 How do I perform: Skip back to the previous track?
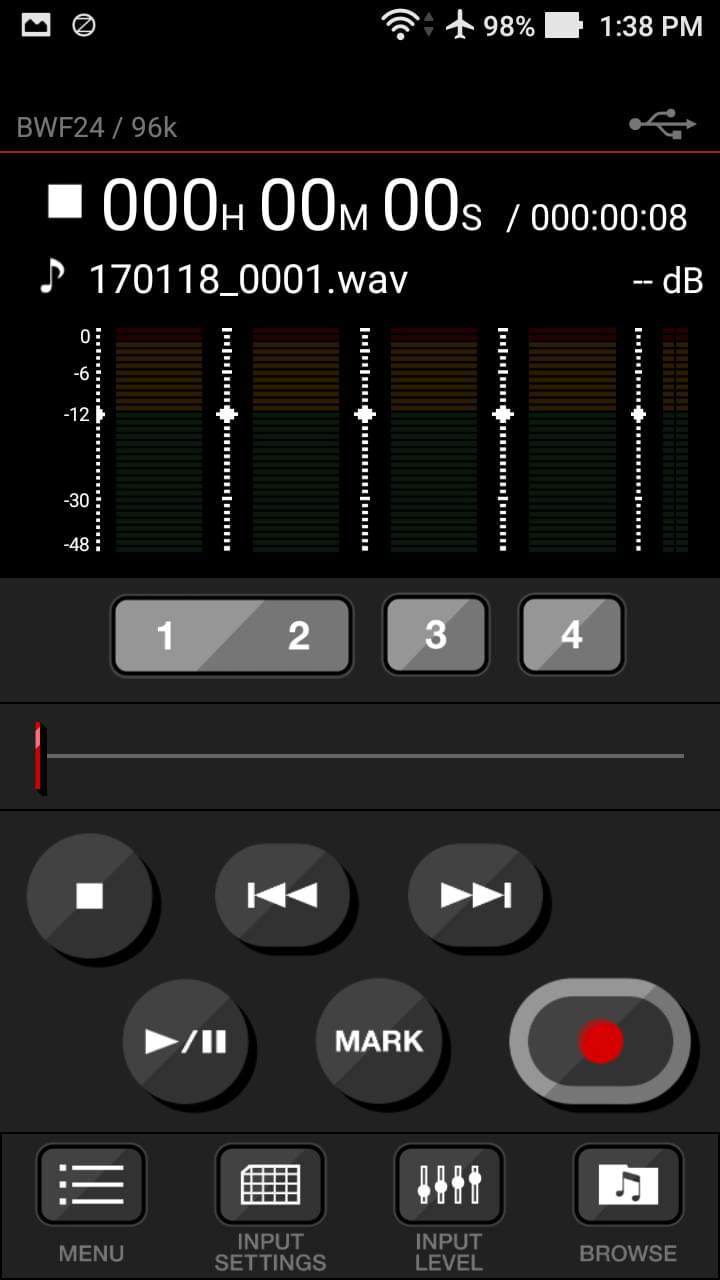pos(282,895)
